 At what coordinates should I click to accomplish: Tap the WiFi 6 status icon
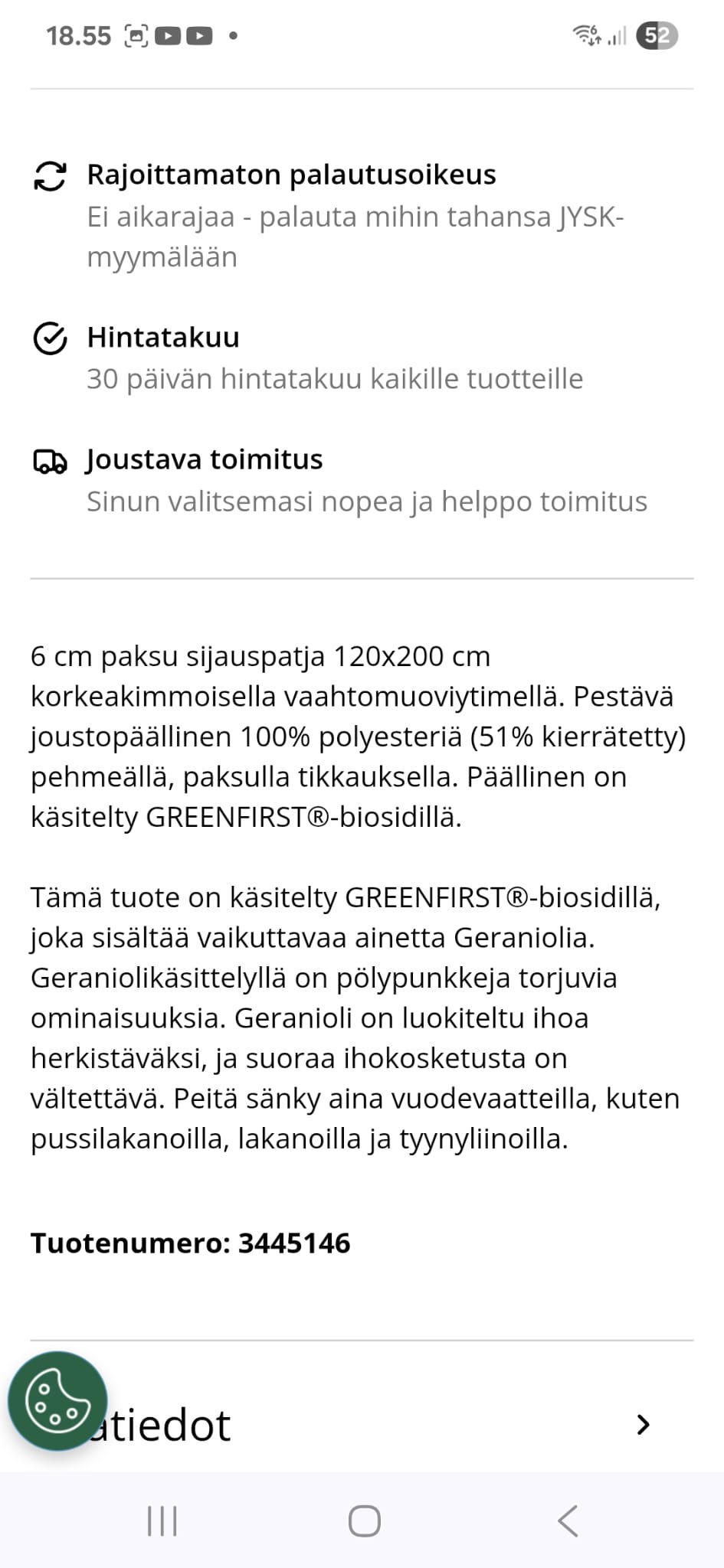click(585, 34)
